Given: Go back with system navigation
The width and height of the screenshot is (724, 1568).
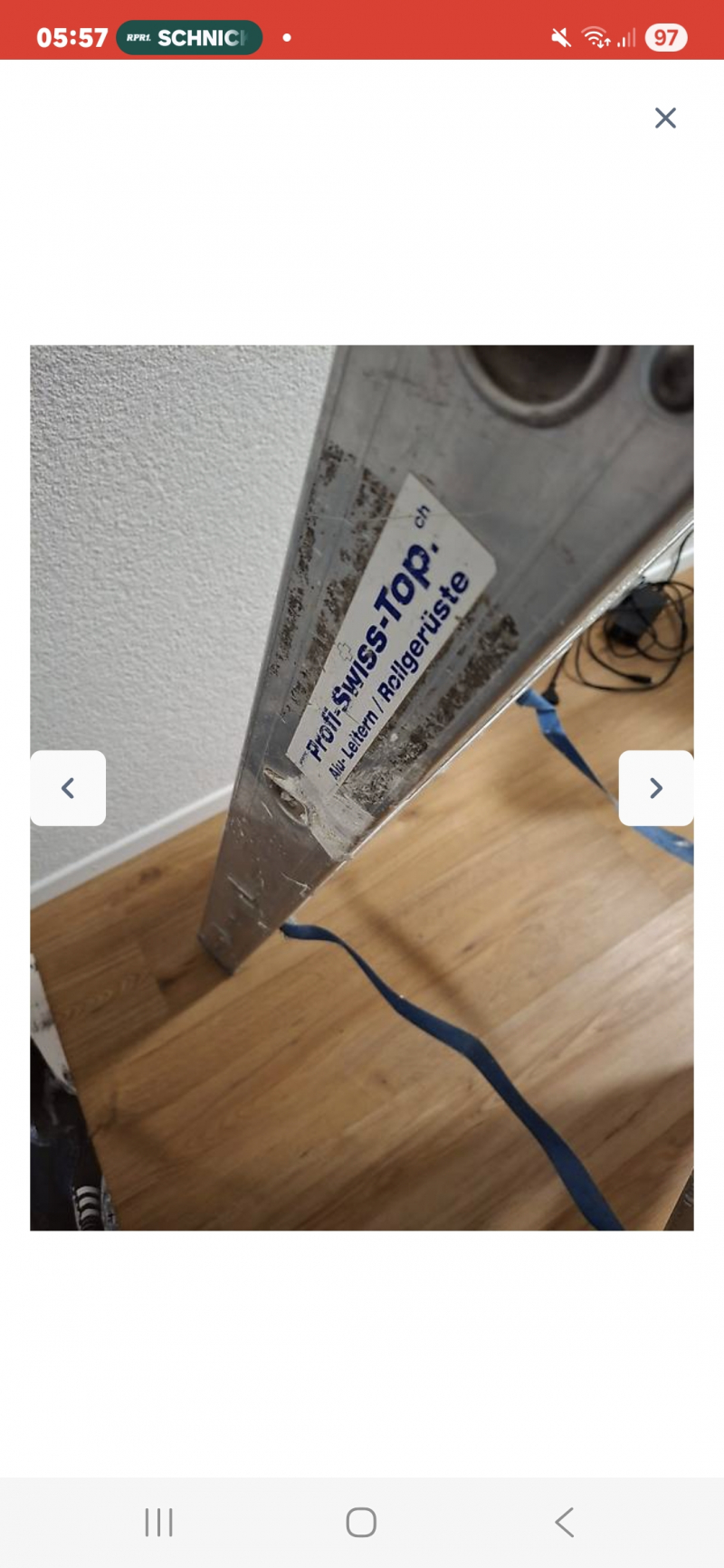Looking at the screenshot, I should click(x=564, y=1522).
